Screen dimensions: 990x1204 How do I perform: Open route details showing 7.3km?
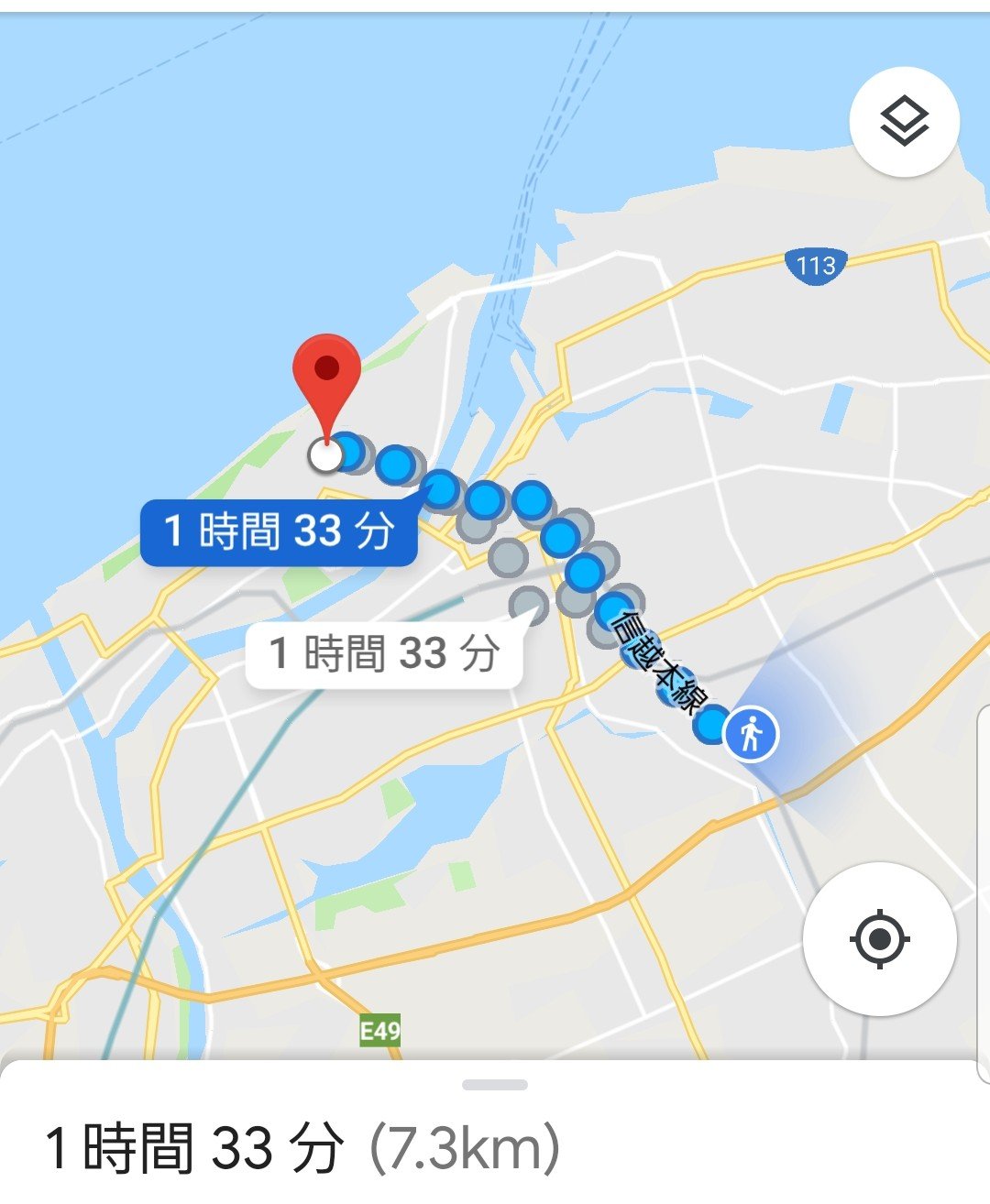point(302,1147)
